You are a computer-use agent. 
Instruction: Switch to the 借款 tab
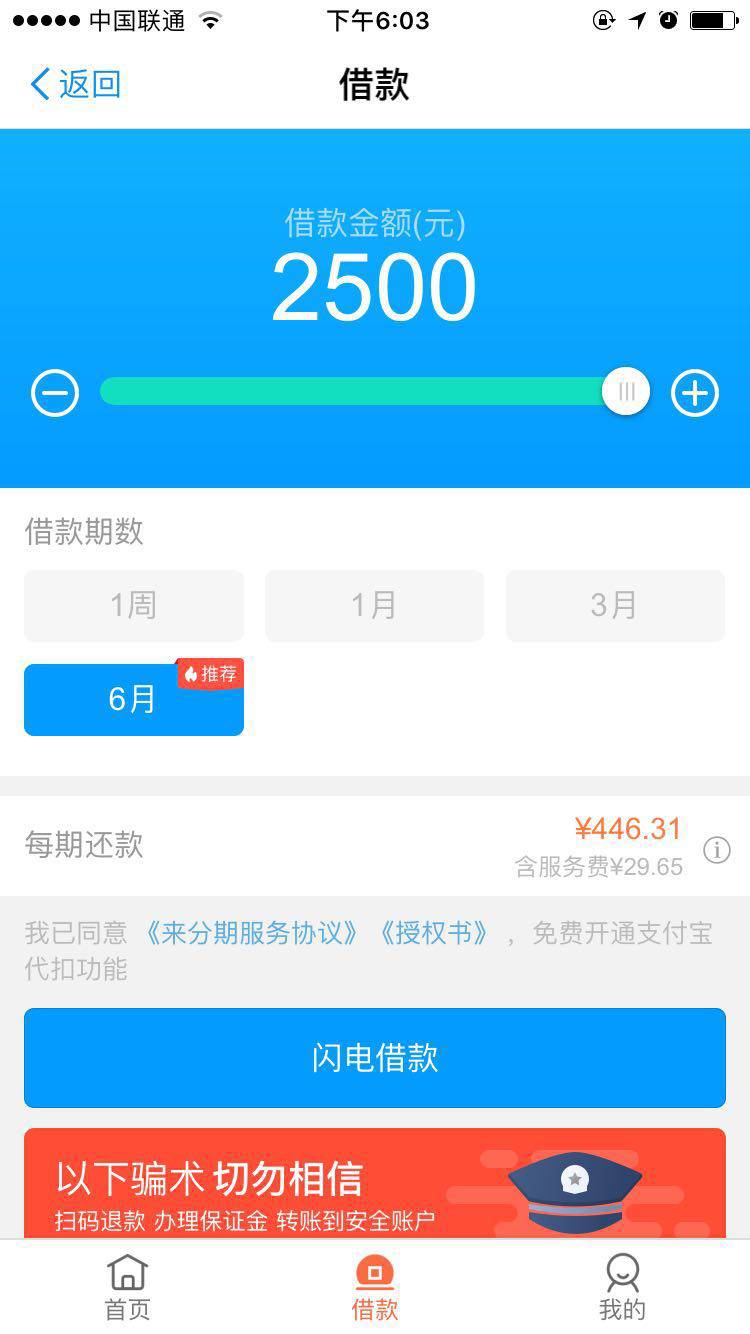[x=375, y=1288]
